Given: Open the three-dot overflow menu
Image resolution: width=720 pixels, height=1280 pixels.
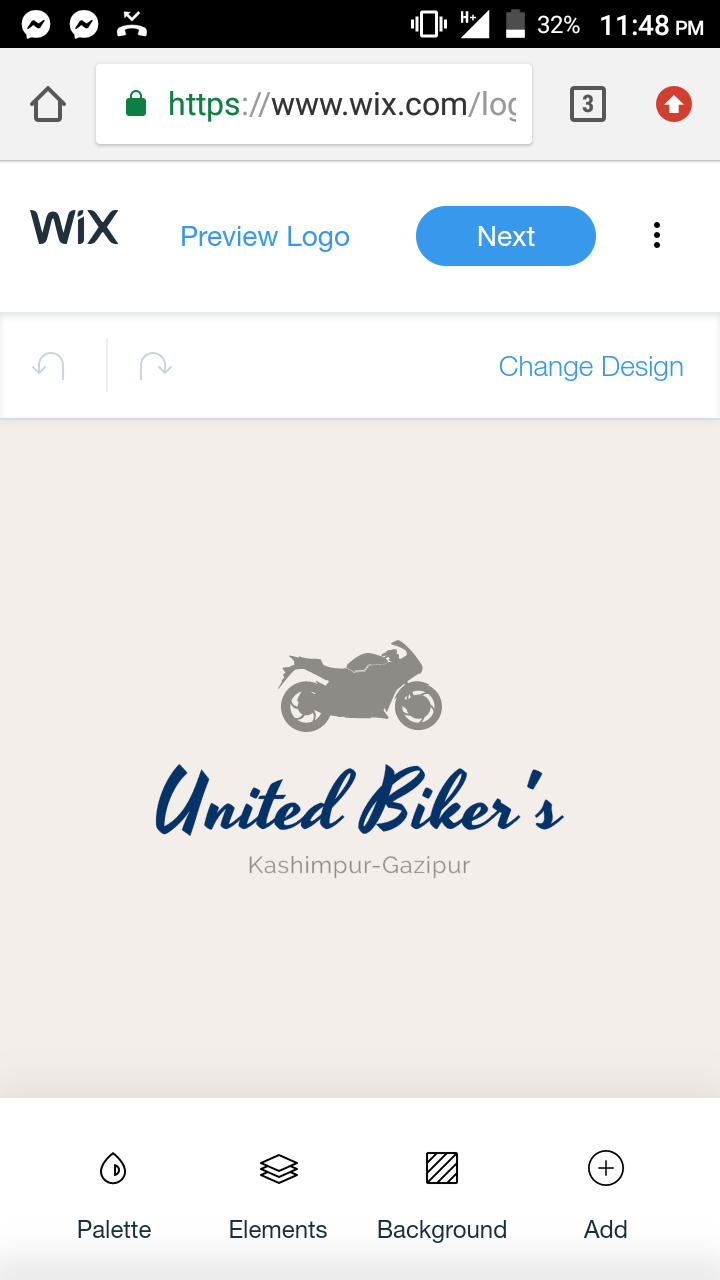Looking at the screenshot, I should click(657, 236).
